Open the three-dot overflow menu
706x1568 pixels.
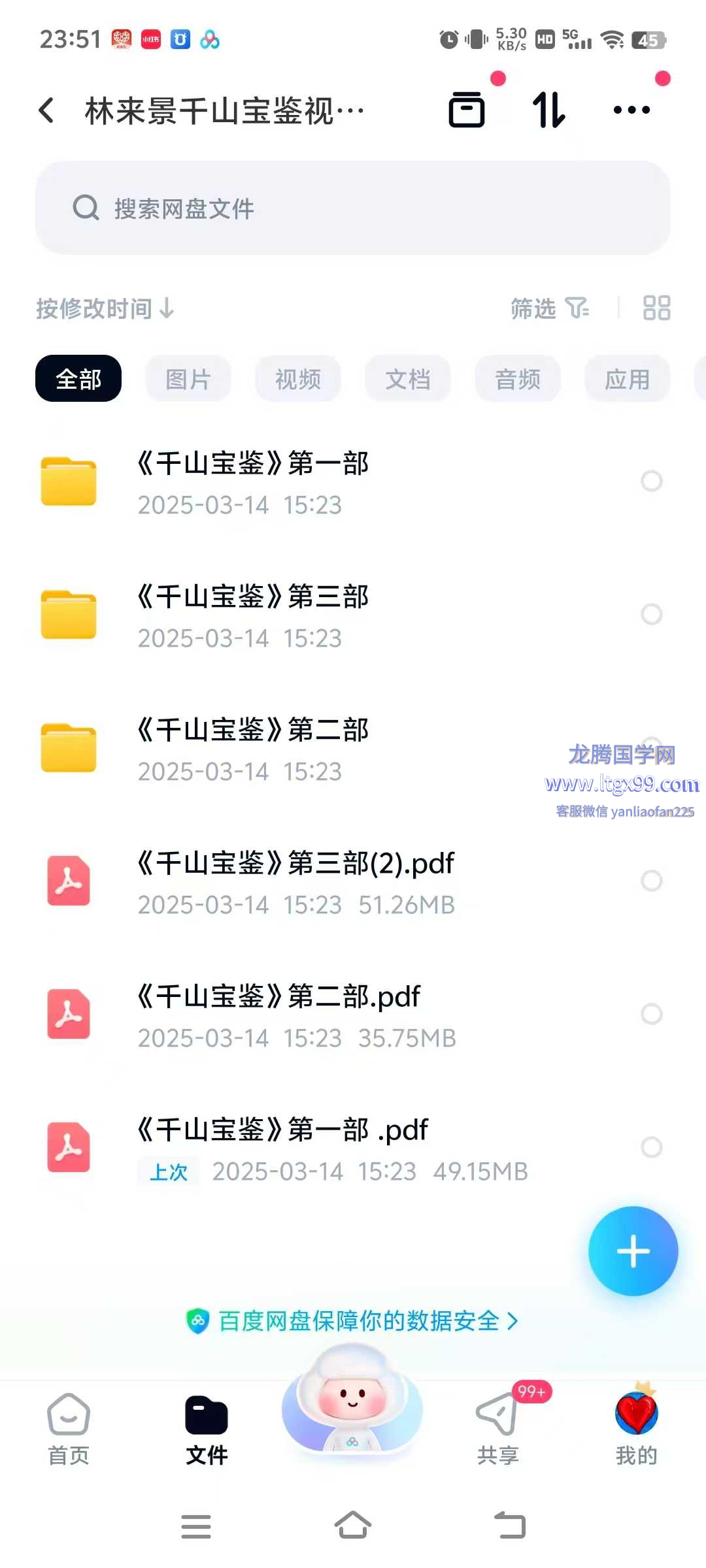pos(631,110)
